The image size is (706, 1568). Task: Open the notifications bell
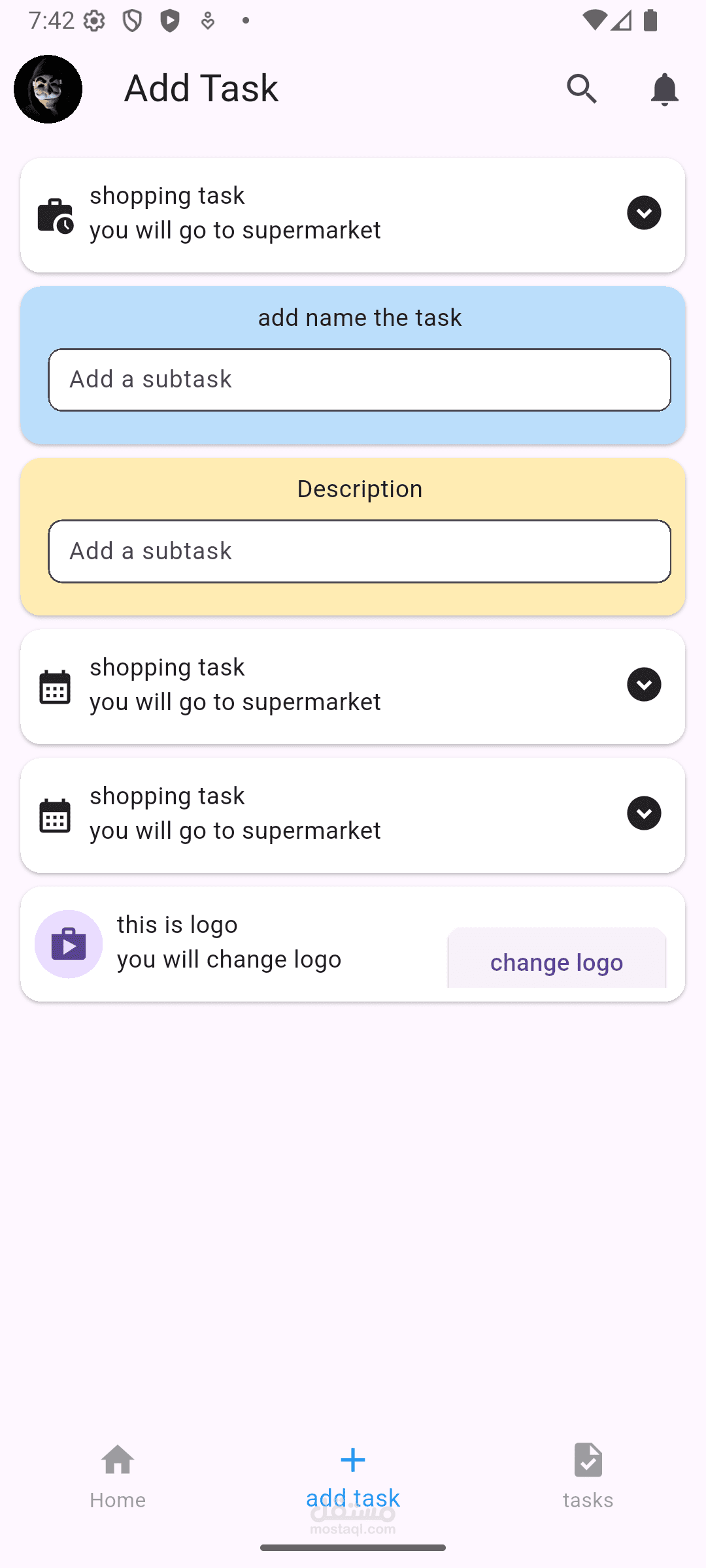click(664, 89)
